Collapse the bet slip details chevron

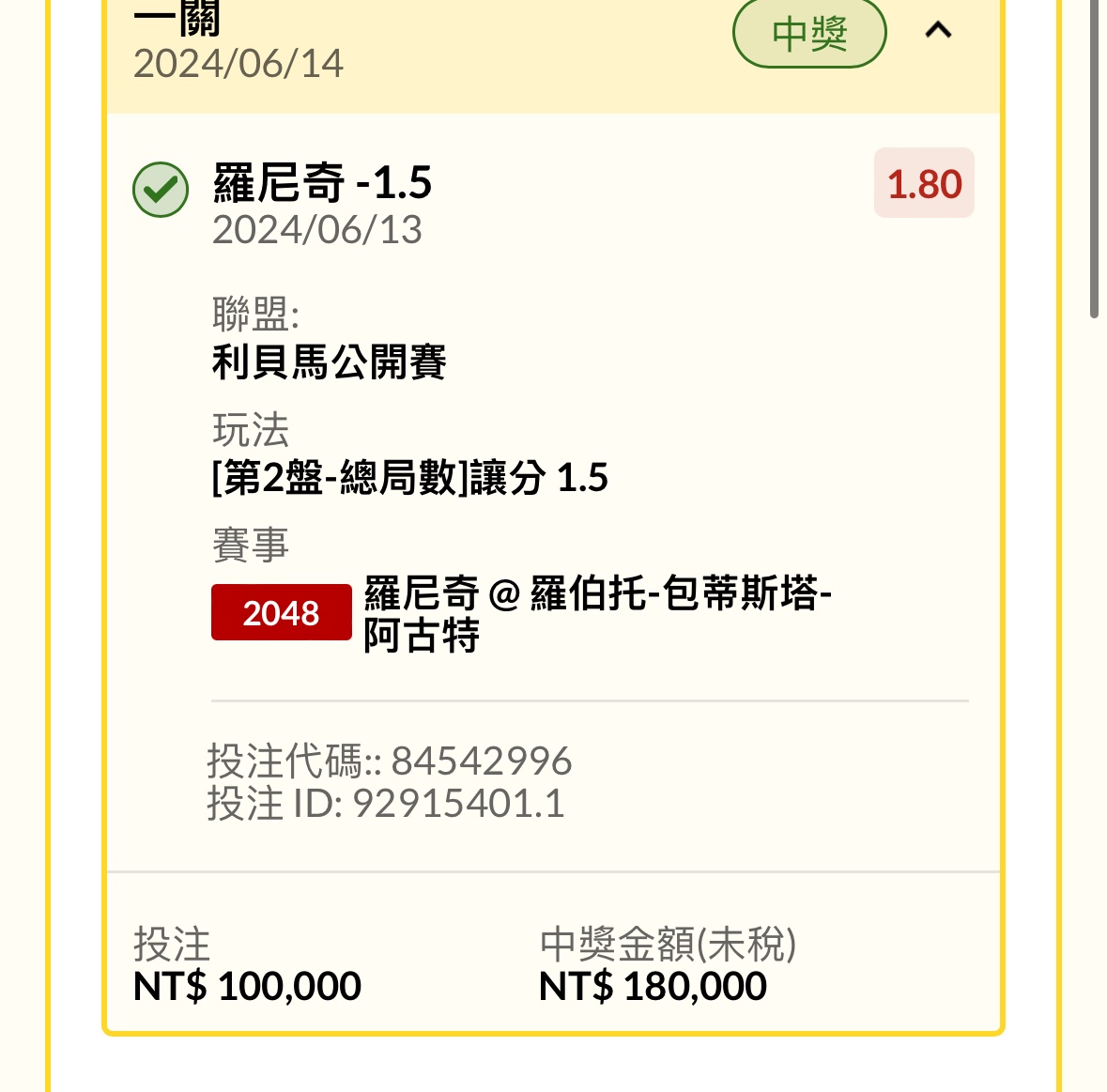click(938, 31)
